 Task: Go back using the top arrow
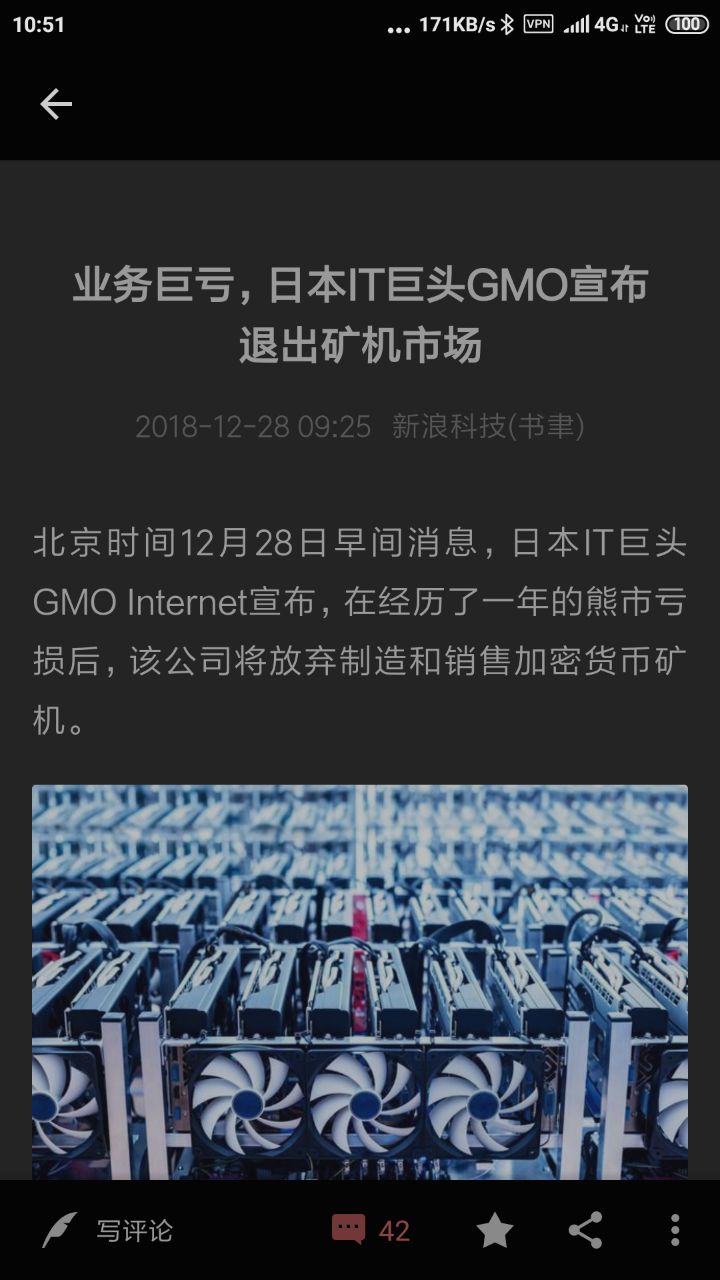tap(56, 104)
